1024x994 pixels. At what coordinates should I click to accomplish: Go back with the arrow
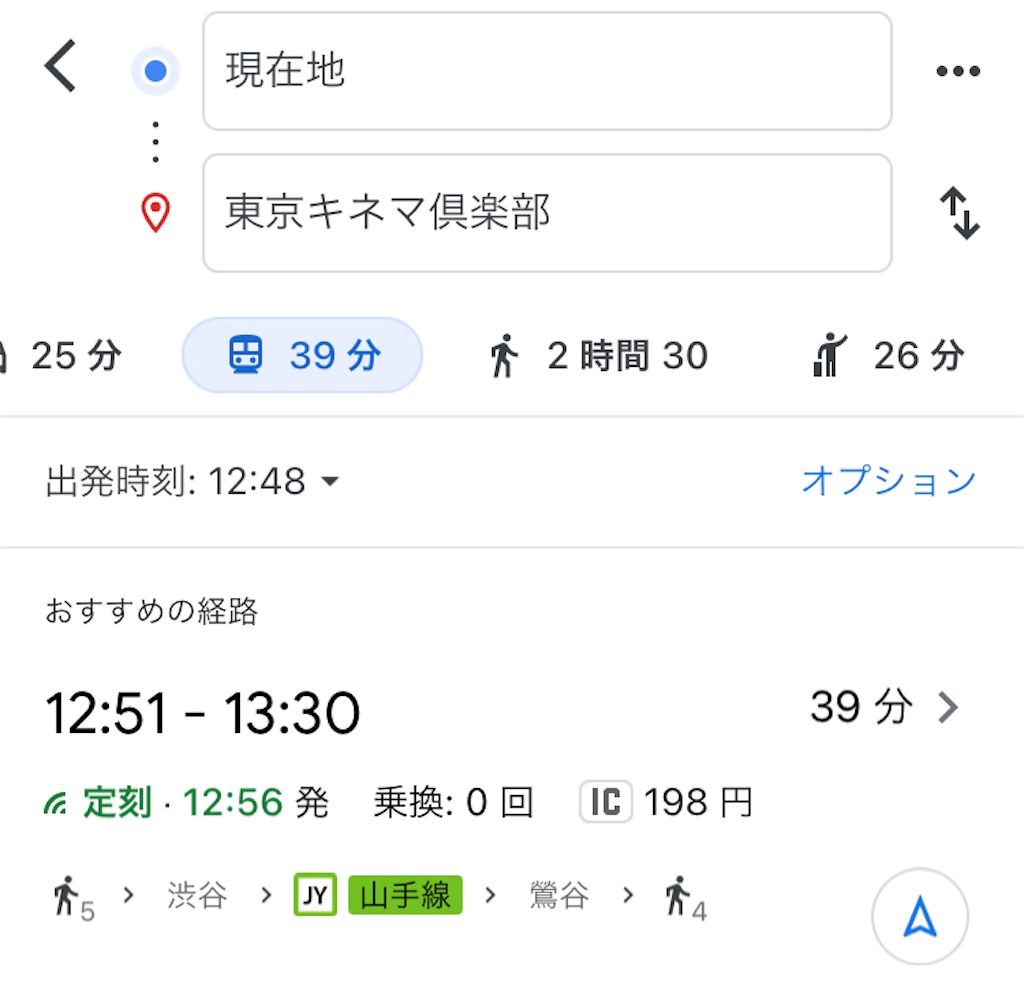pyautogui.click(x=61, y=69)
